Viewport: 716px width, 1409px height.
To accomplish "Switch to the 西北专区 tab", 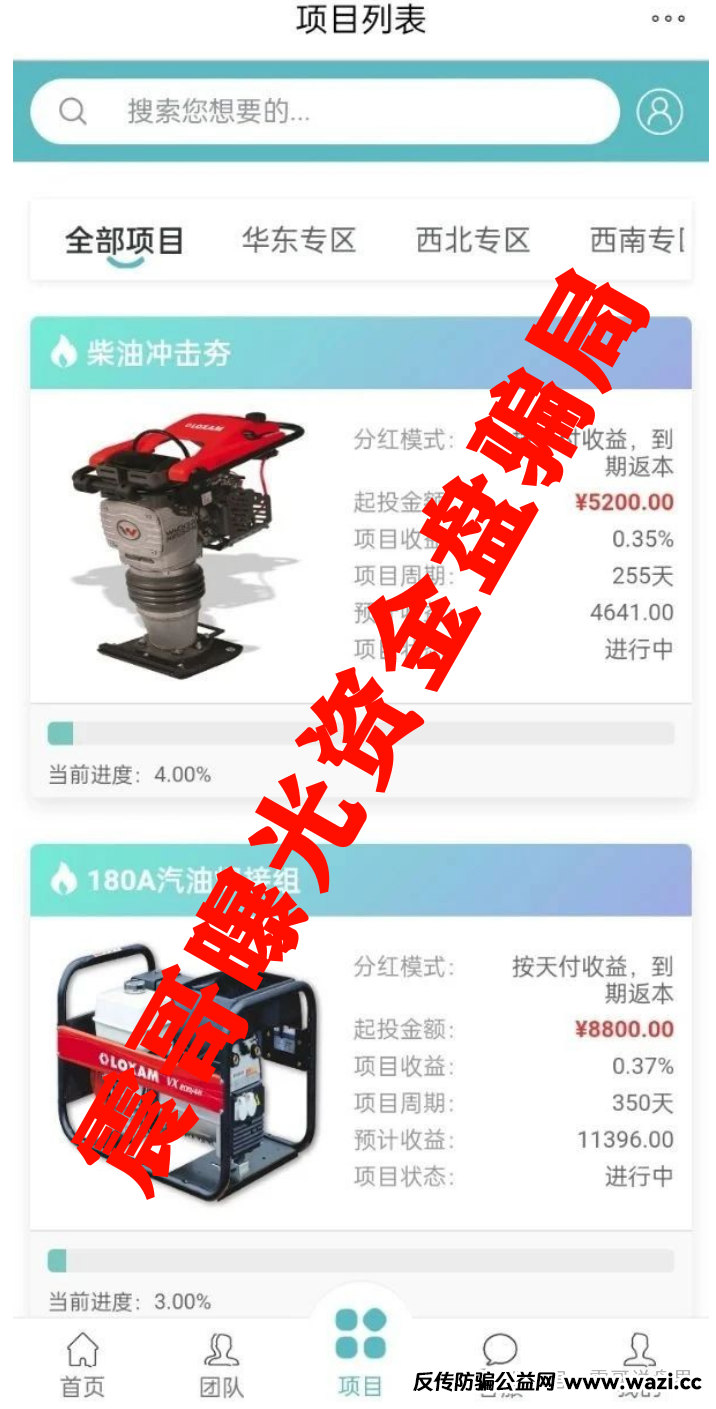I will (x=473, y=241).
